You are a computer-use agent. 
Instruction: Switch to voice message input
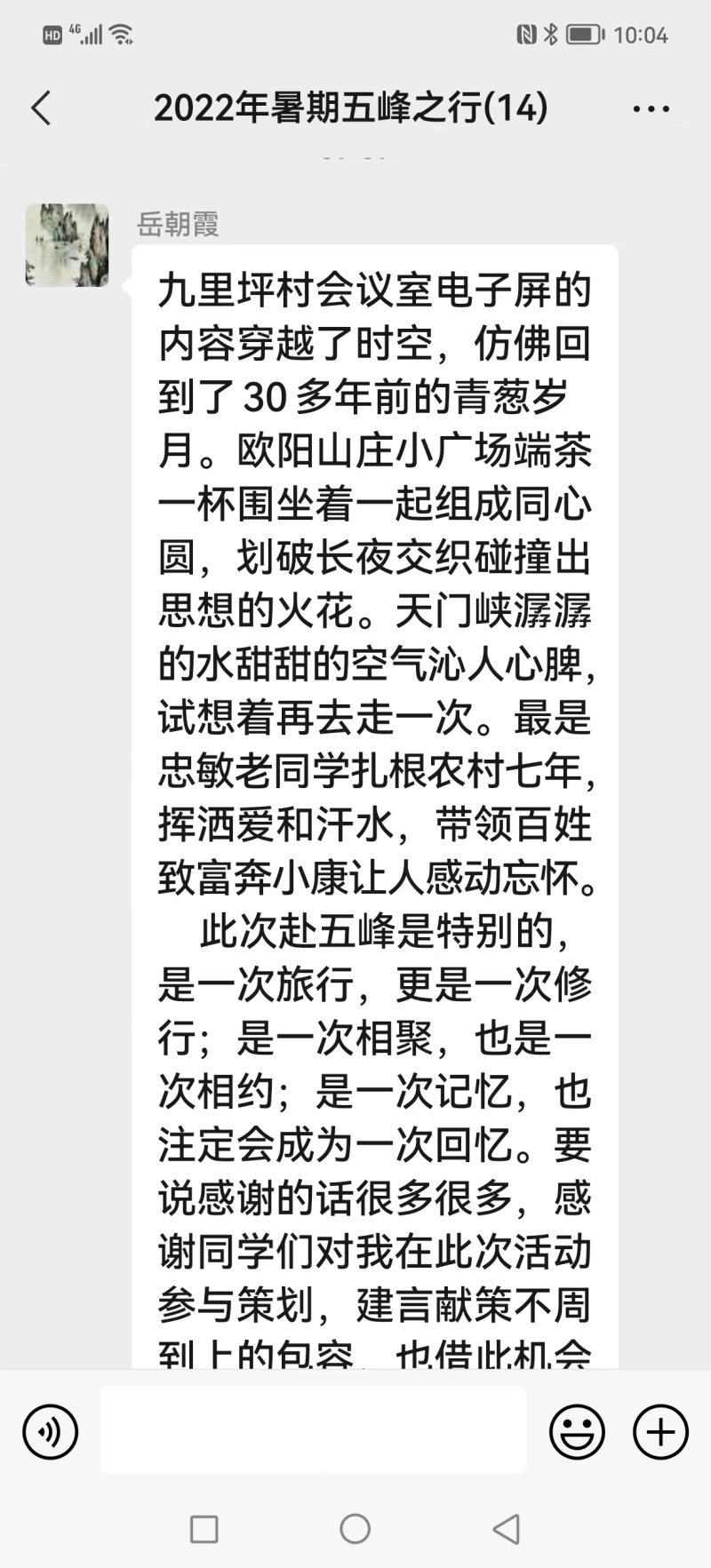[x=51, y=1431]
